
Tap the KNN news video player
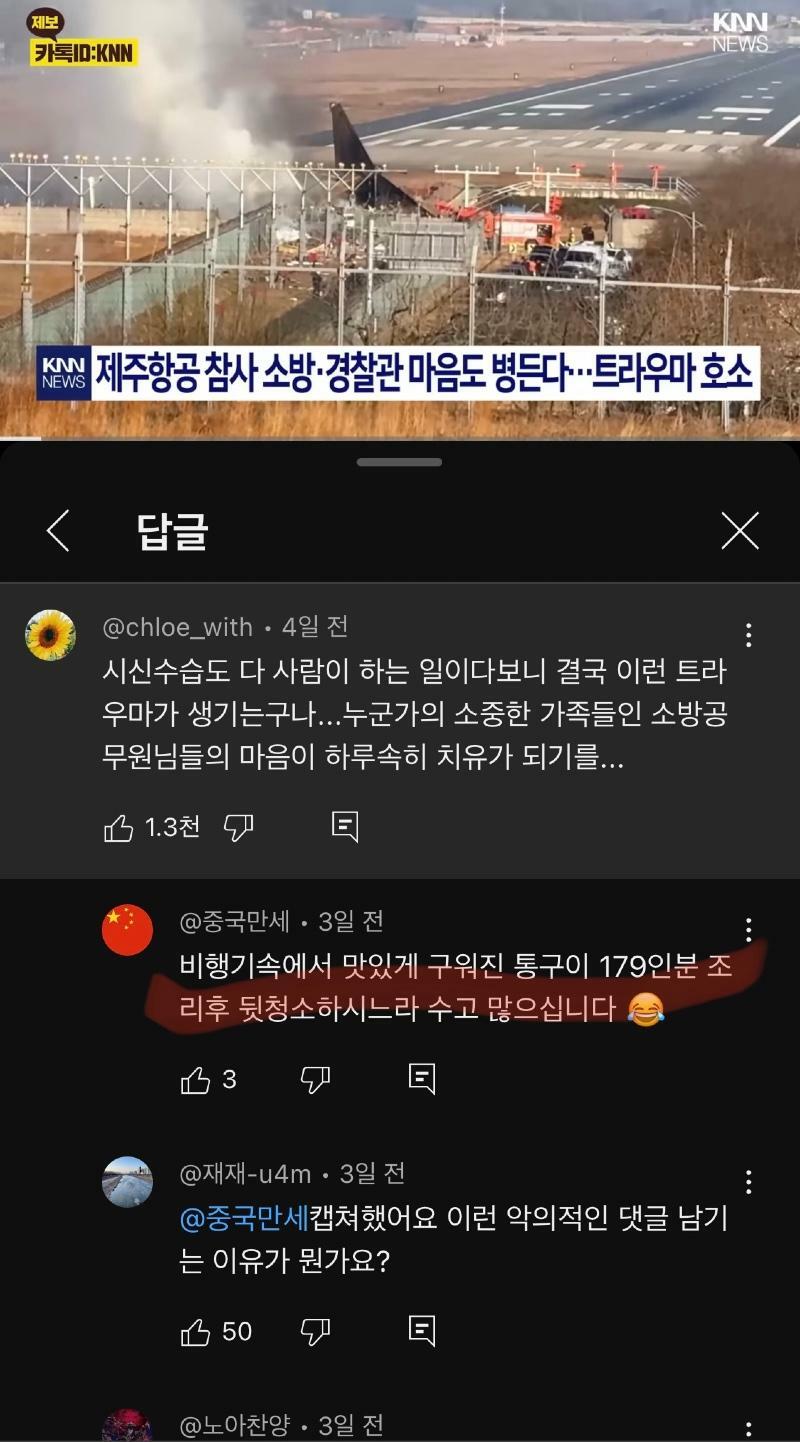click(400, 220)
